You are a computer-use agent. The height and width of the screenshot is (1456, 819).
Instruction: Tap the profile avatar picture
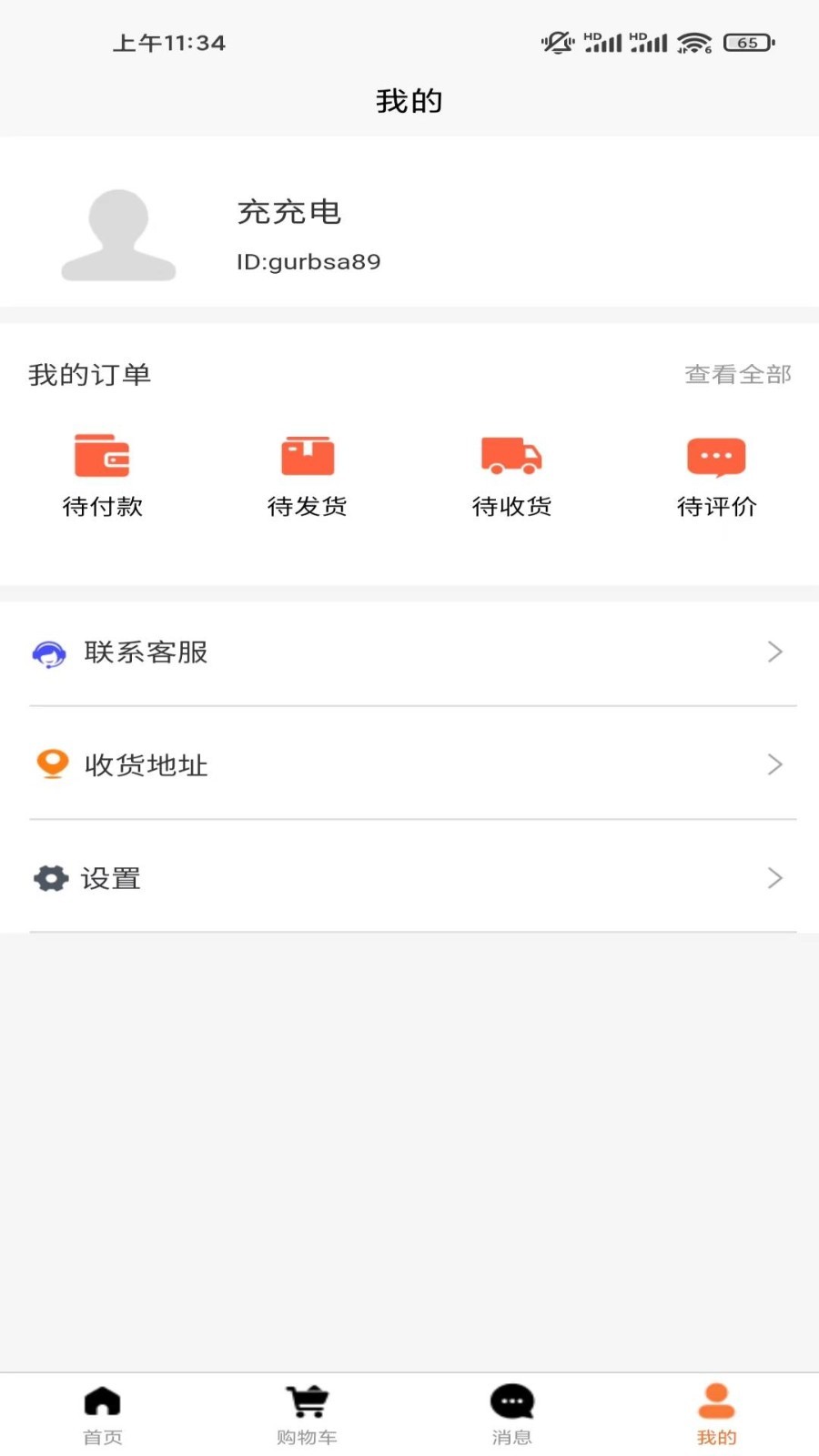tap(118, 235)
